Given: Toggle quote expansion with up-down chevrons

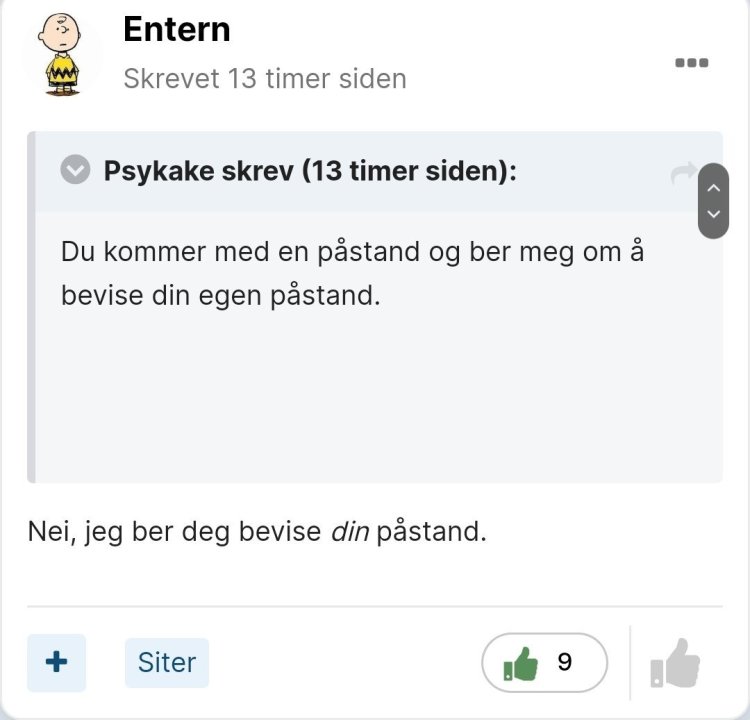Looking at the screenshot, I should click(x=713, y=200).
